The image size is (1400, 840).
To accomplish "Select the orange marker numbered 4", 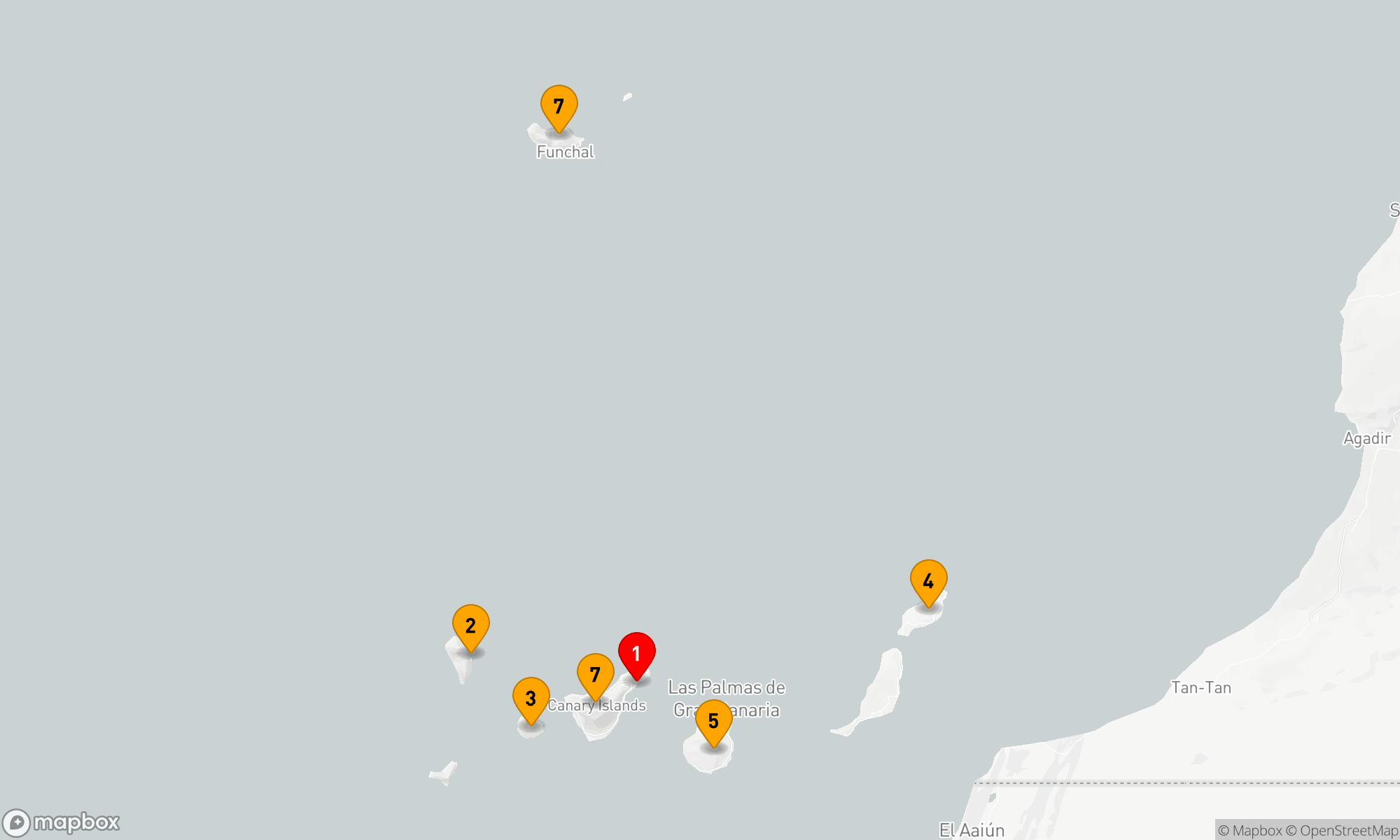I will pos(928,581).
